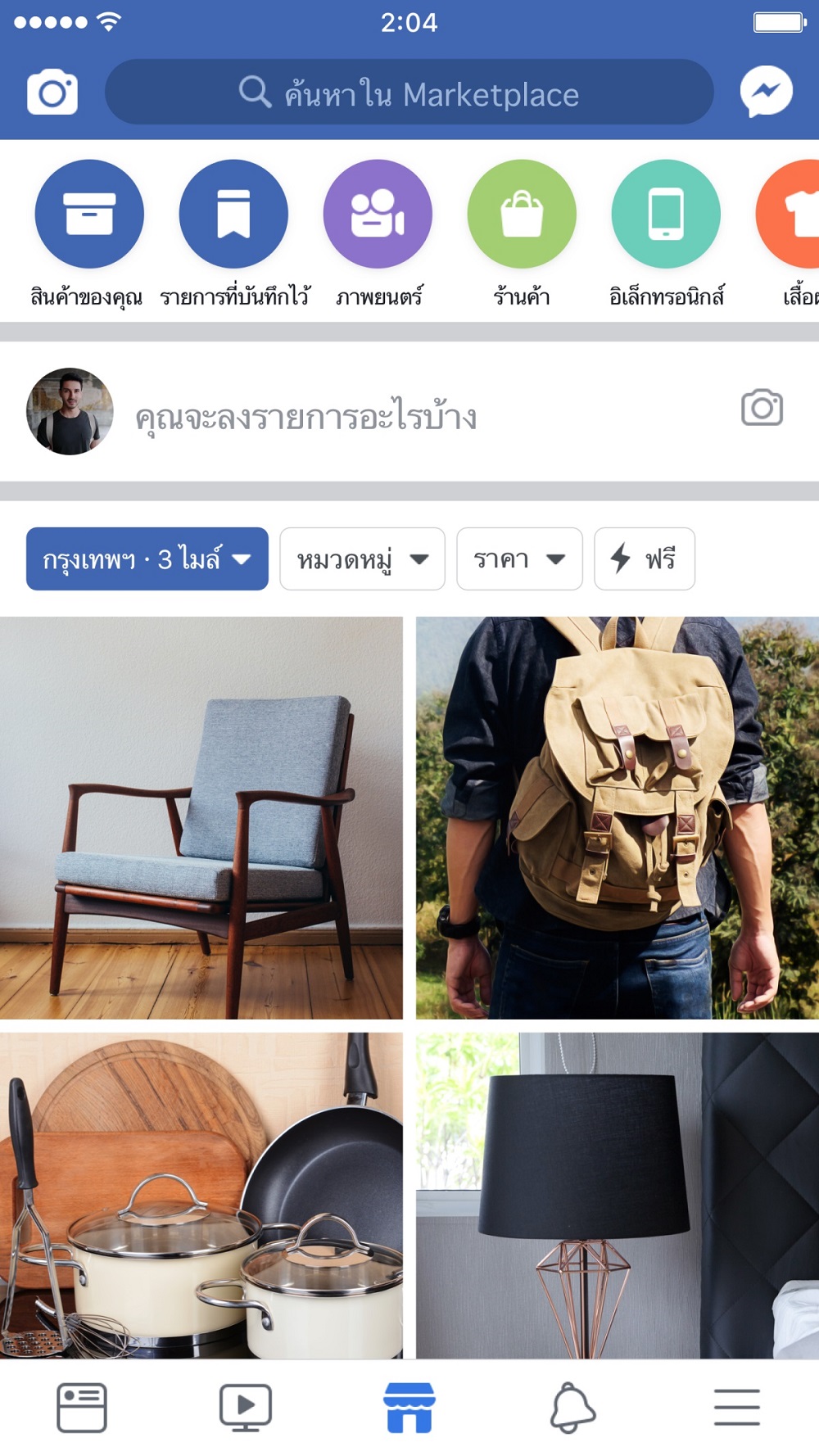Filter by ฟรี items
Screen dimensions: 819x1456
(645, 559)
